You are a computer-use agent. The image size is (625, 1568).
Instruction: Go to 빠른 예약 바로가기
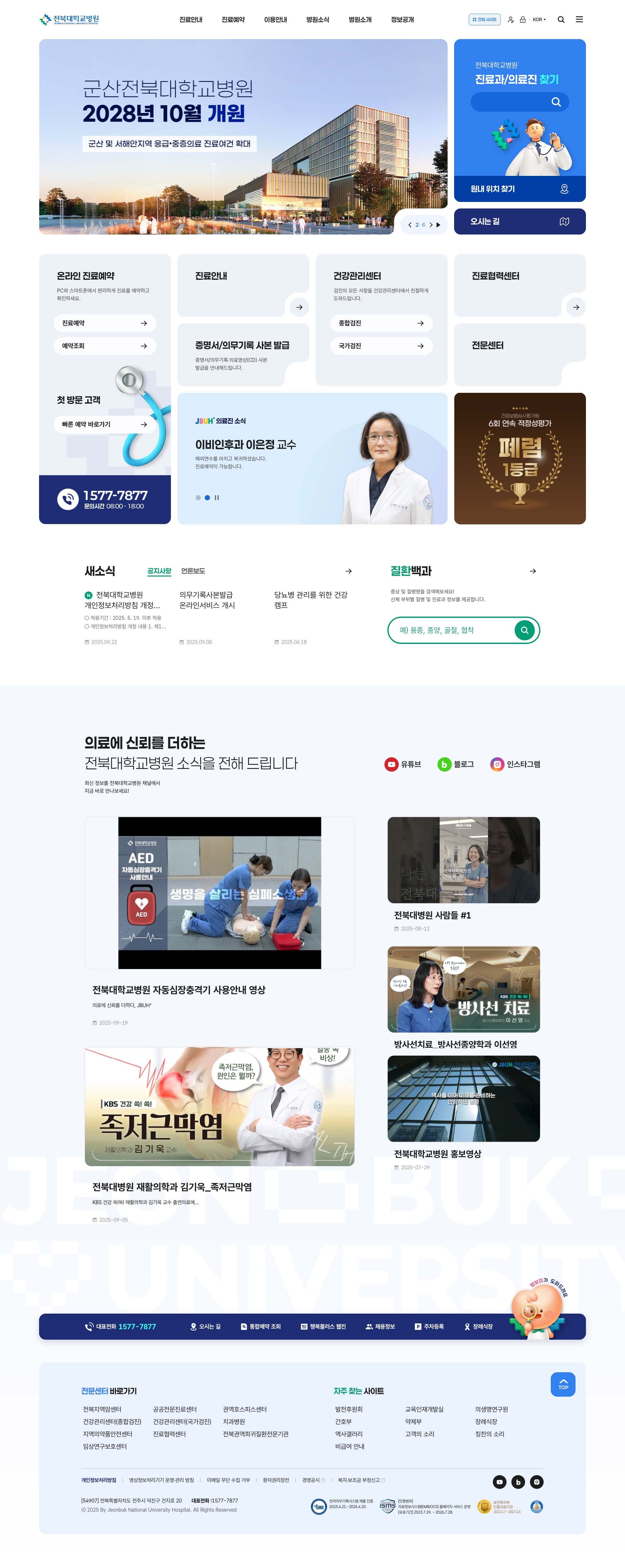tap(104, 424)
